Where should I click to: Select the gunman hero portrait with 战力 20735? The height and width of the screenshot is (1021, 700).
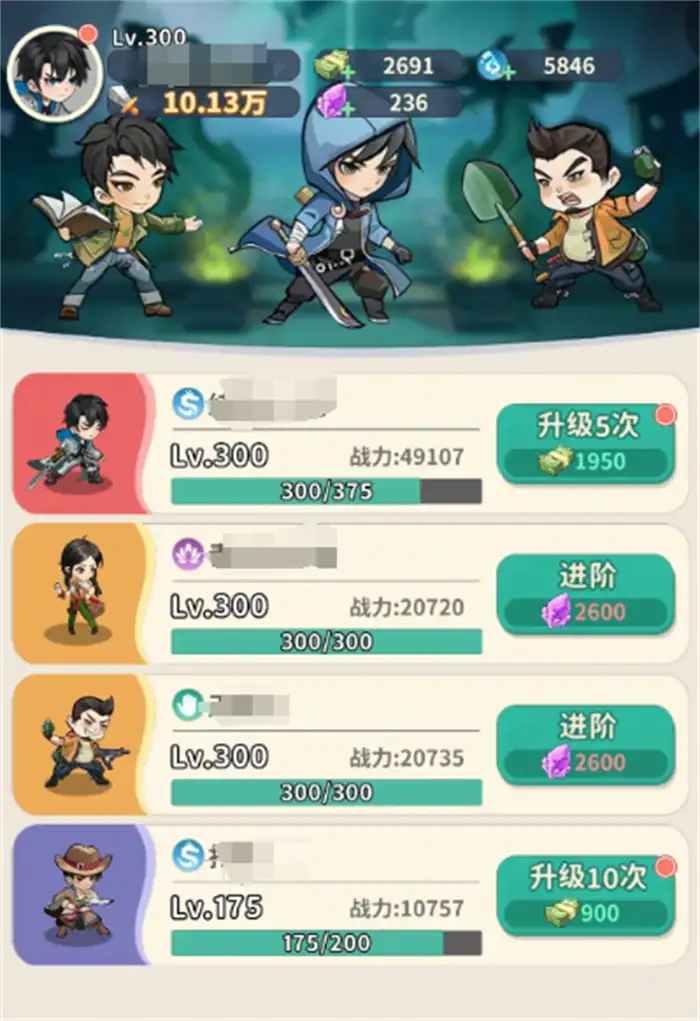tap(78, 743)
